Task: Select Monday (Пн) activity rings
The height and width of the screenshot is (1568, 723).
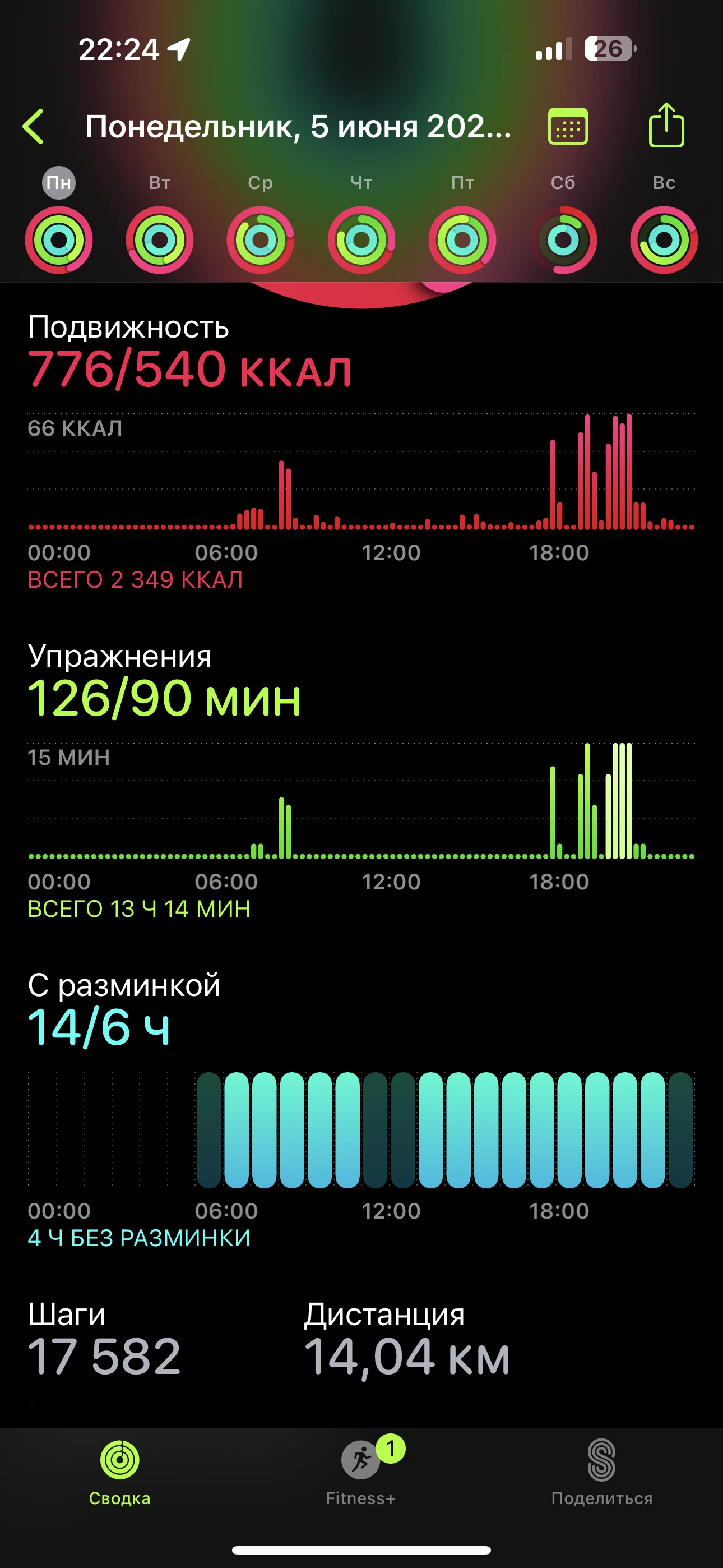Action: (59, 239)
